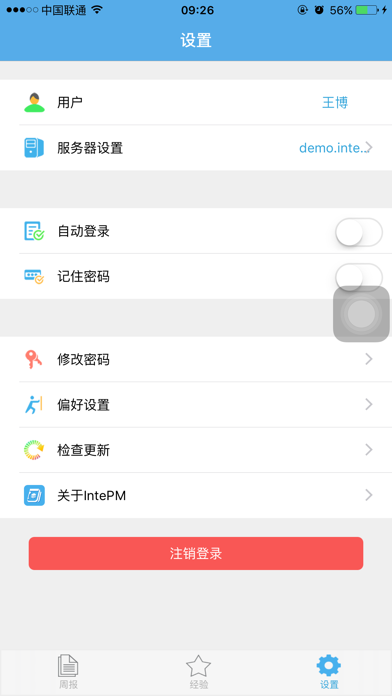Image resolution: width=392 pixels, height=696 pixels.
Task: Select the 设置 tab
Action: pyautogui.click(x=329, y=672)
